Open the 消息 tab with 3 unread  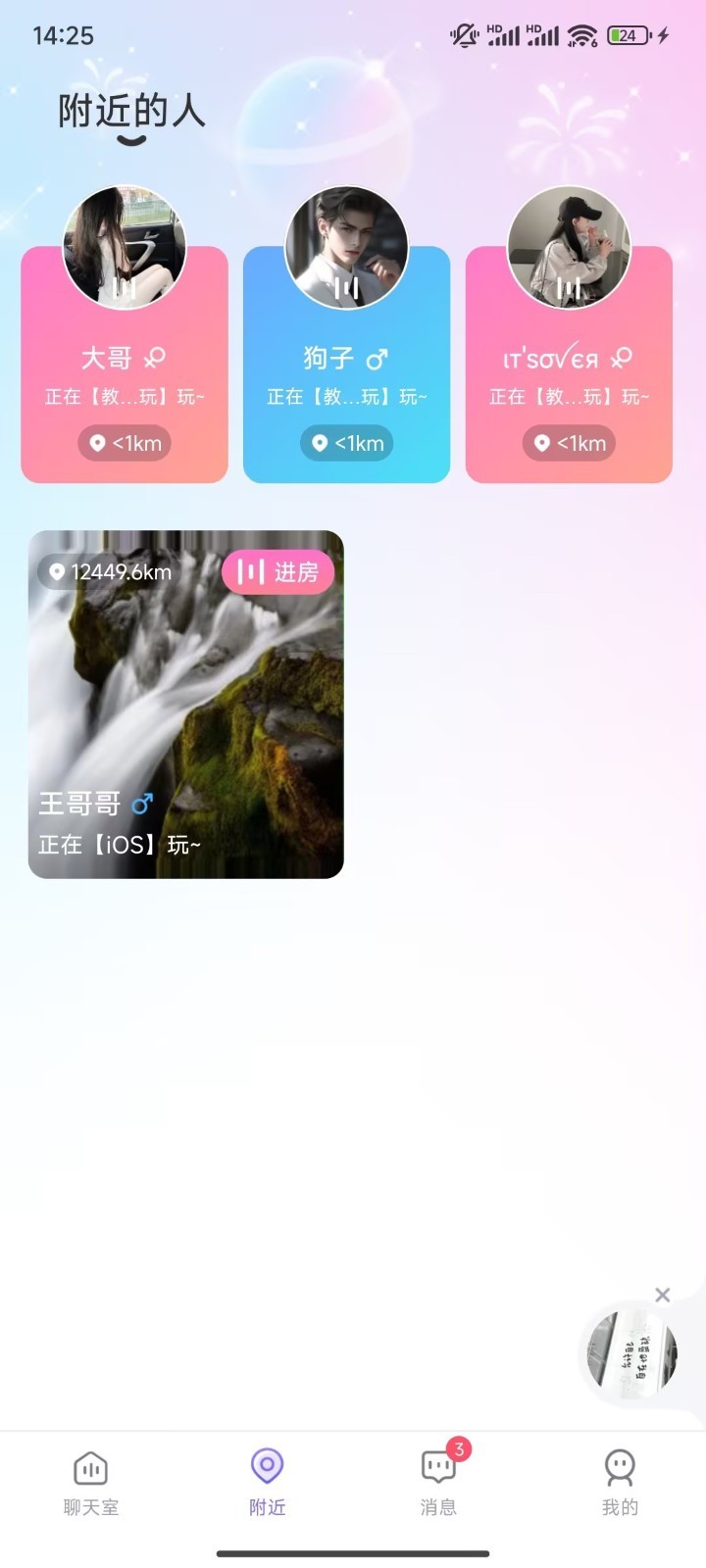pos(438,1483)
